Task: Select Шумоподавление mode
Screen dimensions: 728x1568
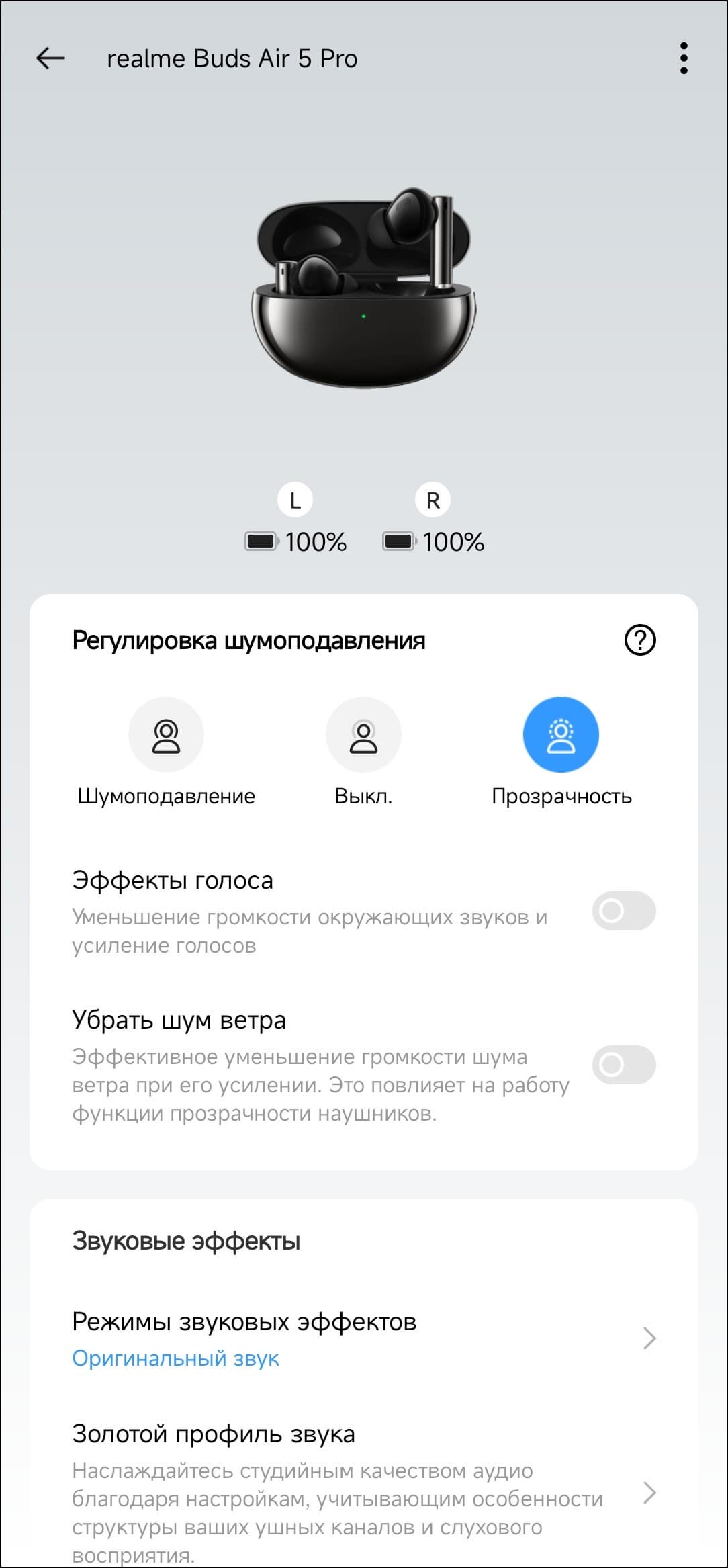Action: (x=166, y=736)
